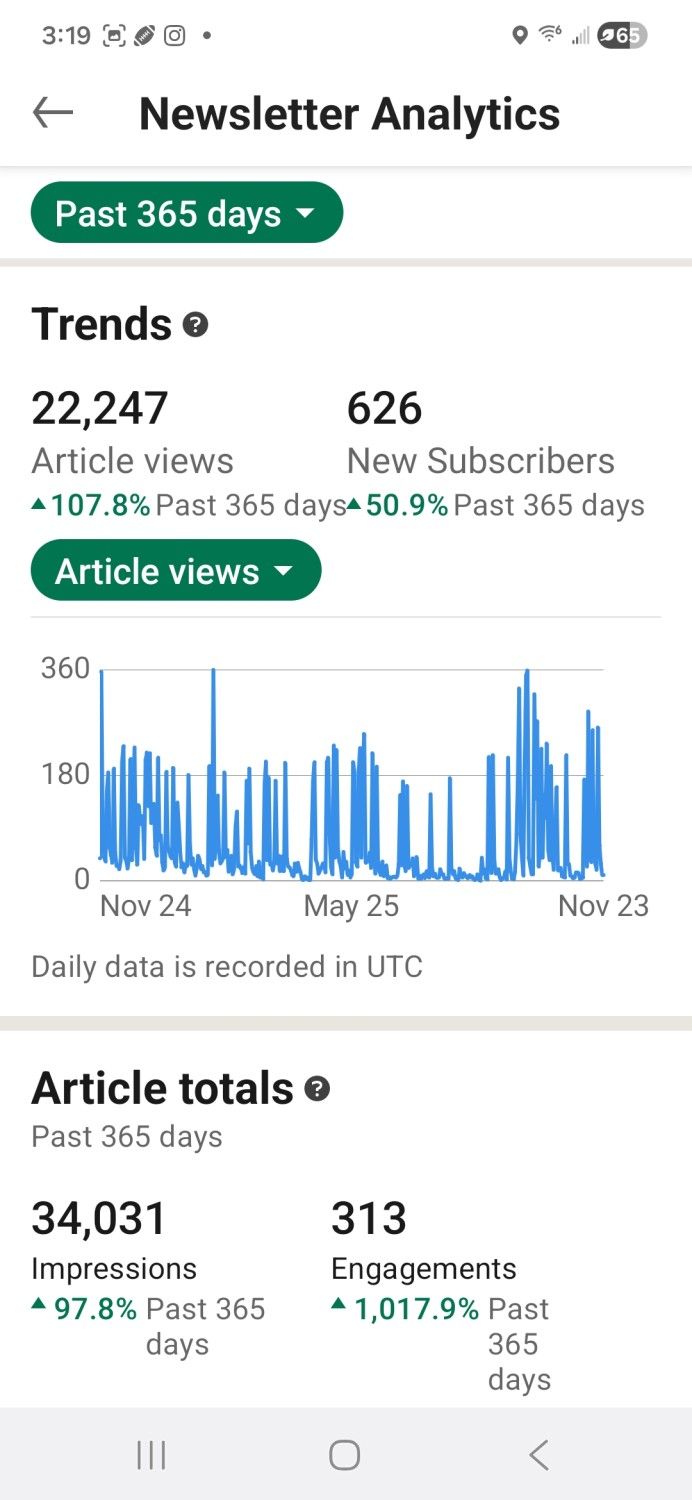Open the help icon beside Article totals
692x1500 pixels.
click(317, 1089)
